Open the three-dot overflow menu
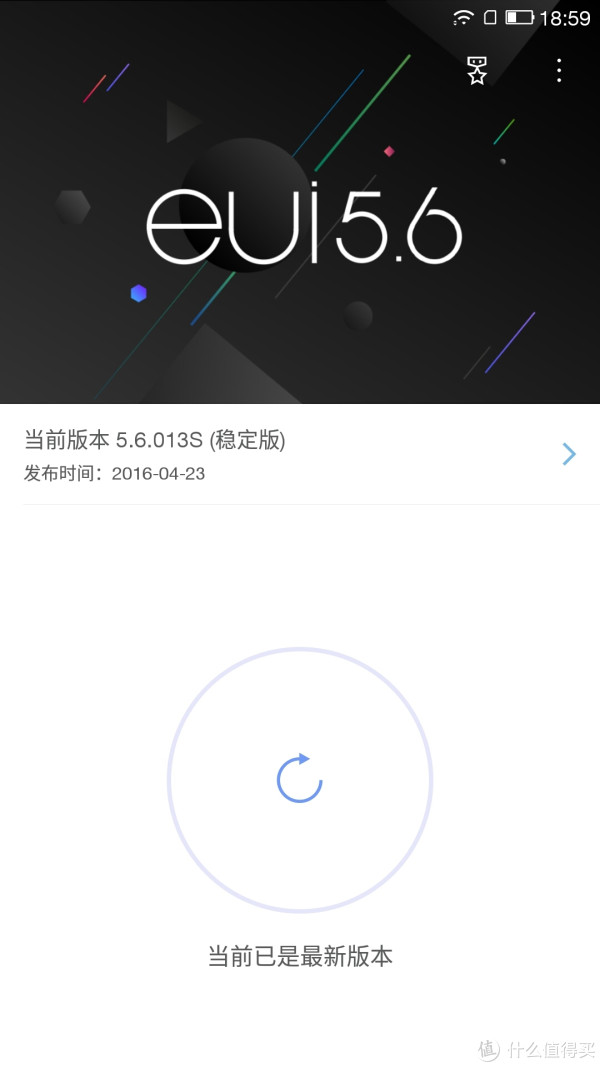The image size is (600, 1067). point(558,70)
